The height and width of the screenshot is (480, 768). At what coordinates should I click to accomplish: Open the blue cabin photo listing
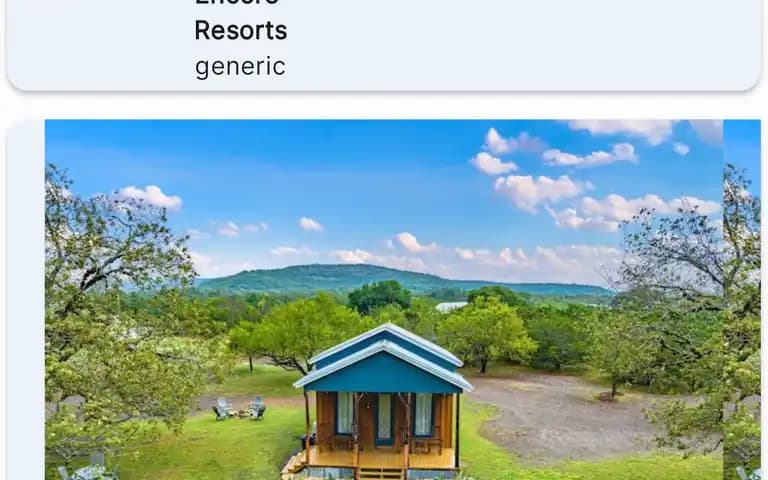[x=384, y=300]
